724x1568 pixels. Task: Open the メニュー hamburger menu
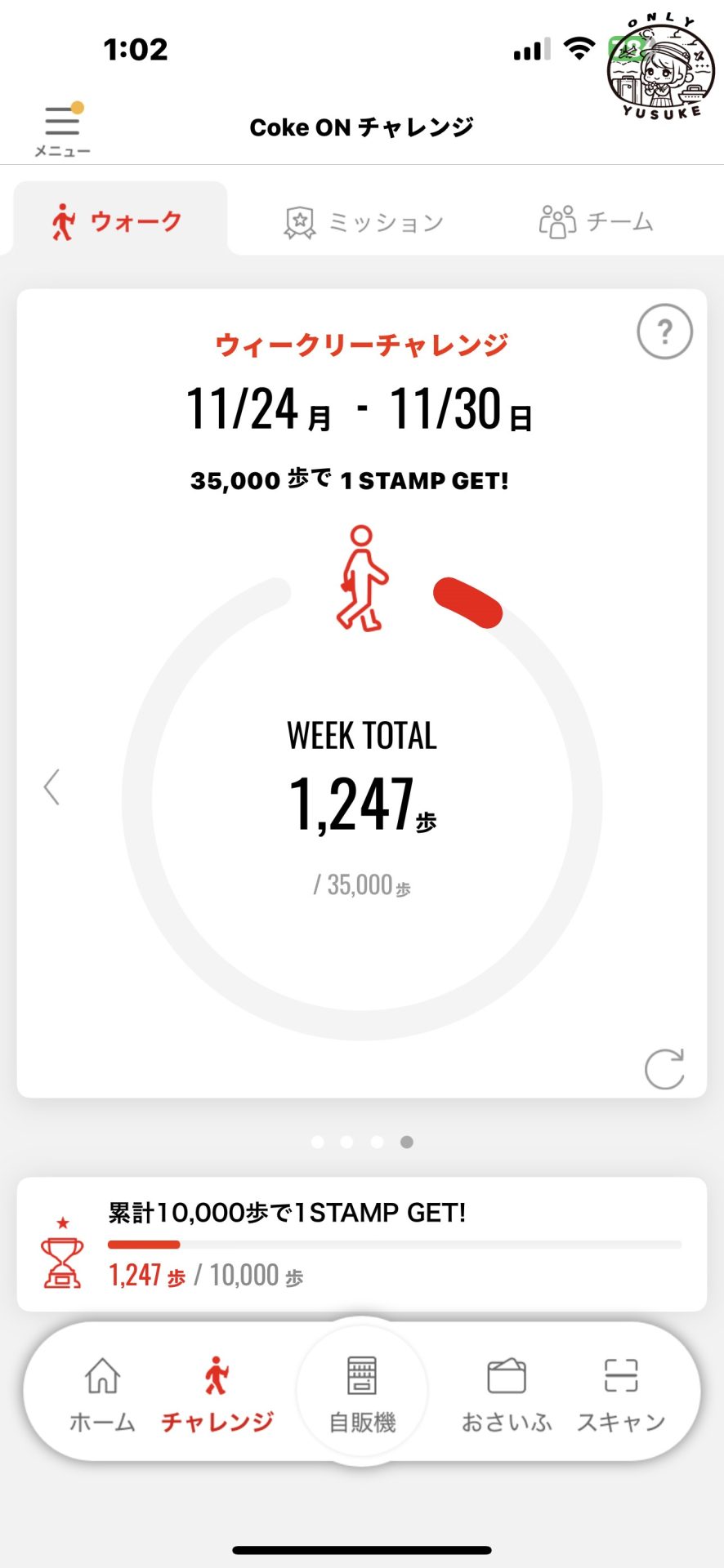coord(62,129)
